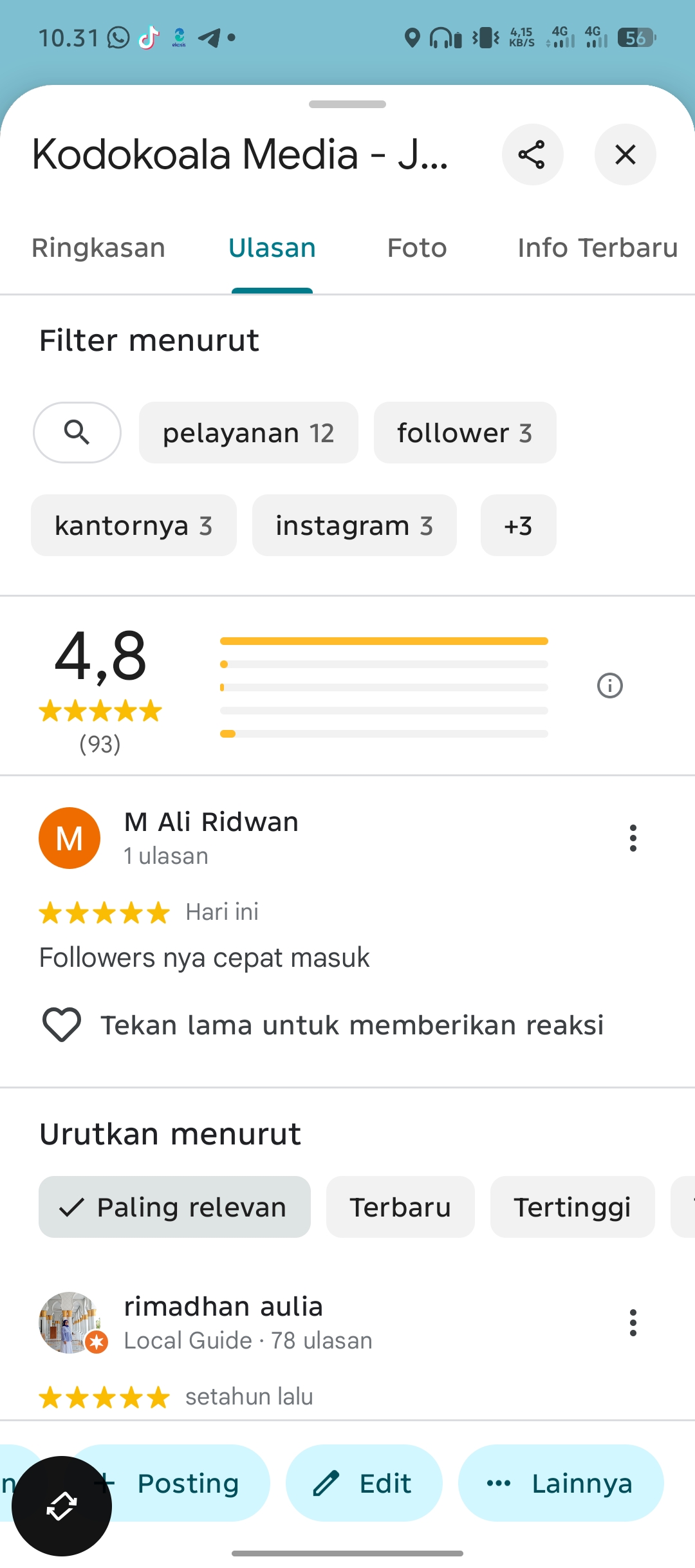This screenshot has height=1568, width=695.
Task: Open the rating info icon
Action: (610, 686)
